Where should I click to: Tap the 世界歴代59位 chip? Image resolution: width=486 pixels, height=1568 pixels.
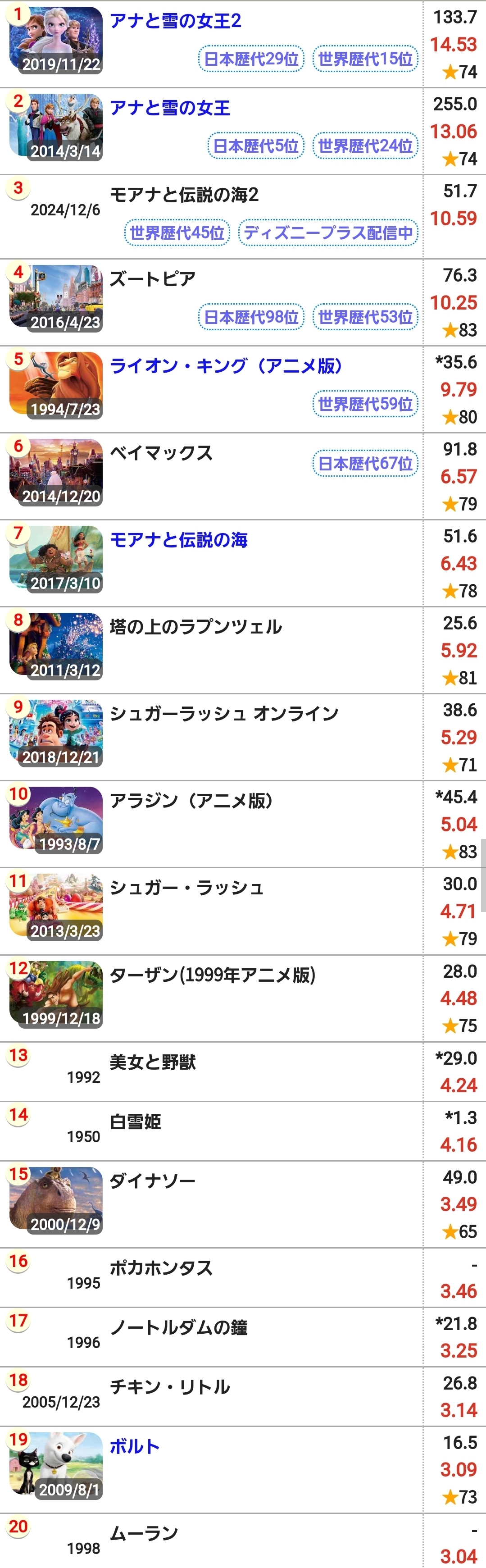(365, 404)
